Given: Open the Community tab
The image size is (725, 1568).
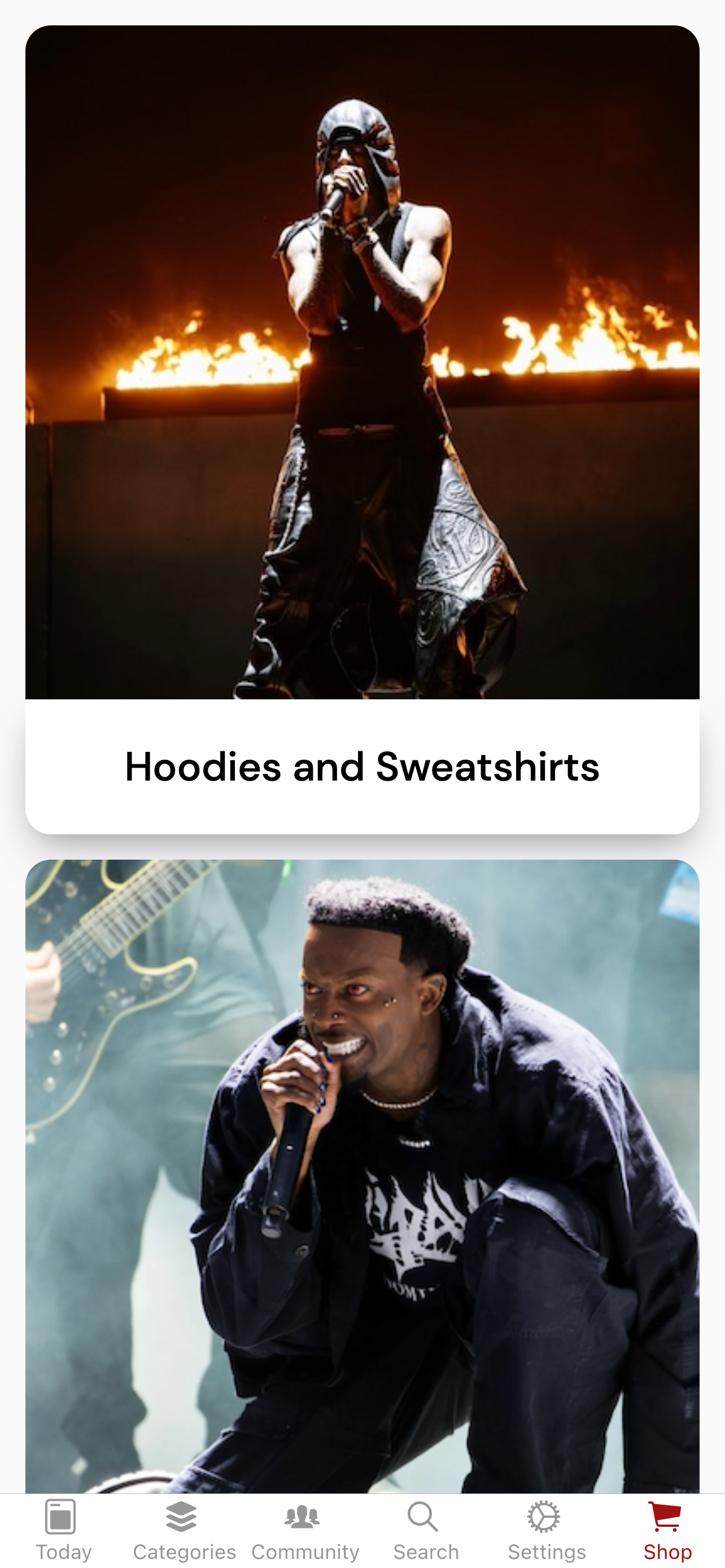Looking at the screenshot, I should pos(305,1530).
